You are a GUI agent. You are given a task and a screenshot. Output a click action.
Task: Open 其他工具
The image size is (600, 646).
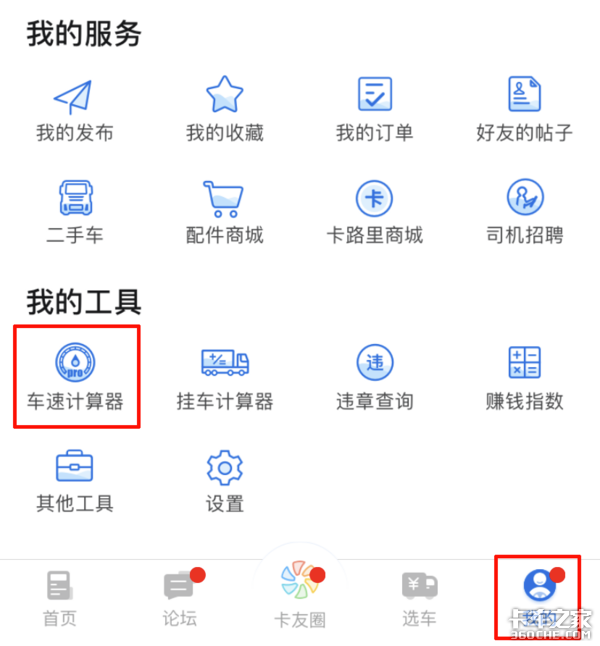75,481
